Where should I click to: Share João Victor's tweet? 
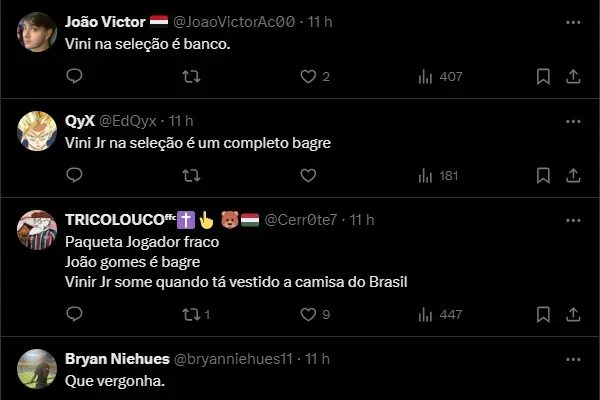[573, 76]
